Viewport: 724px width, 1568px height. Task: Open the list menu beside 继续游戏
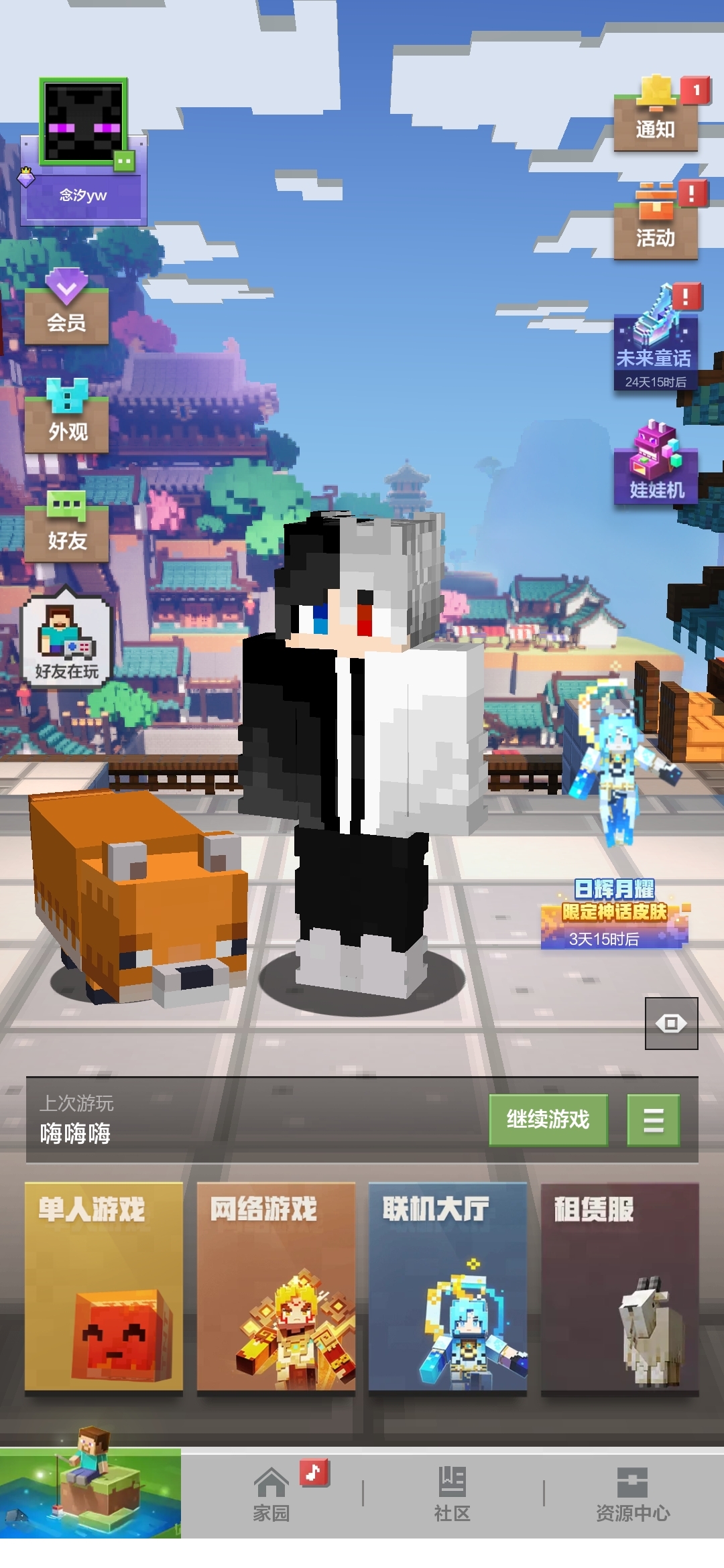[x=654, y=1120]
